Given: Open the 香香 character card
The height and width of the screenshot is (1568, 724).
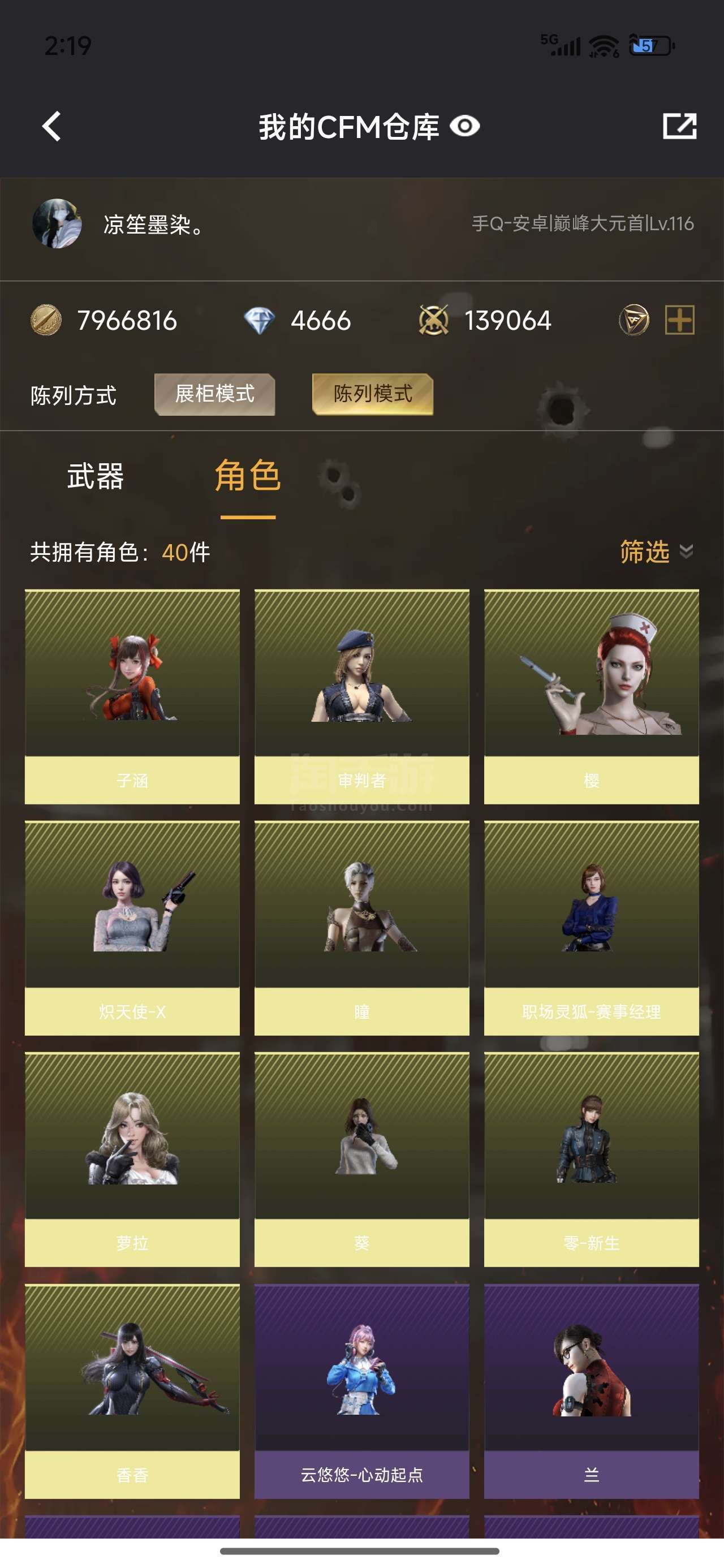Looking at the screenshot, I should click(x=132, y=1392).
